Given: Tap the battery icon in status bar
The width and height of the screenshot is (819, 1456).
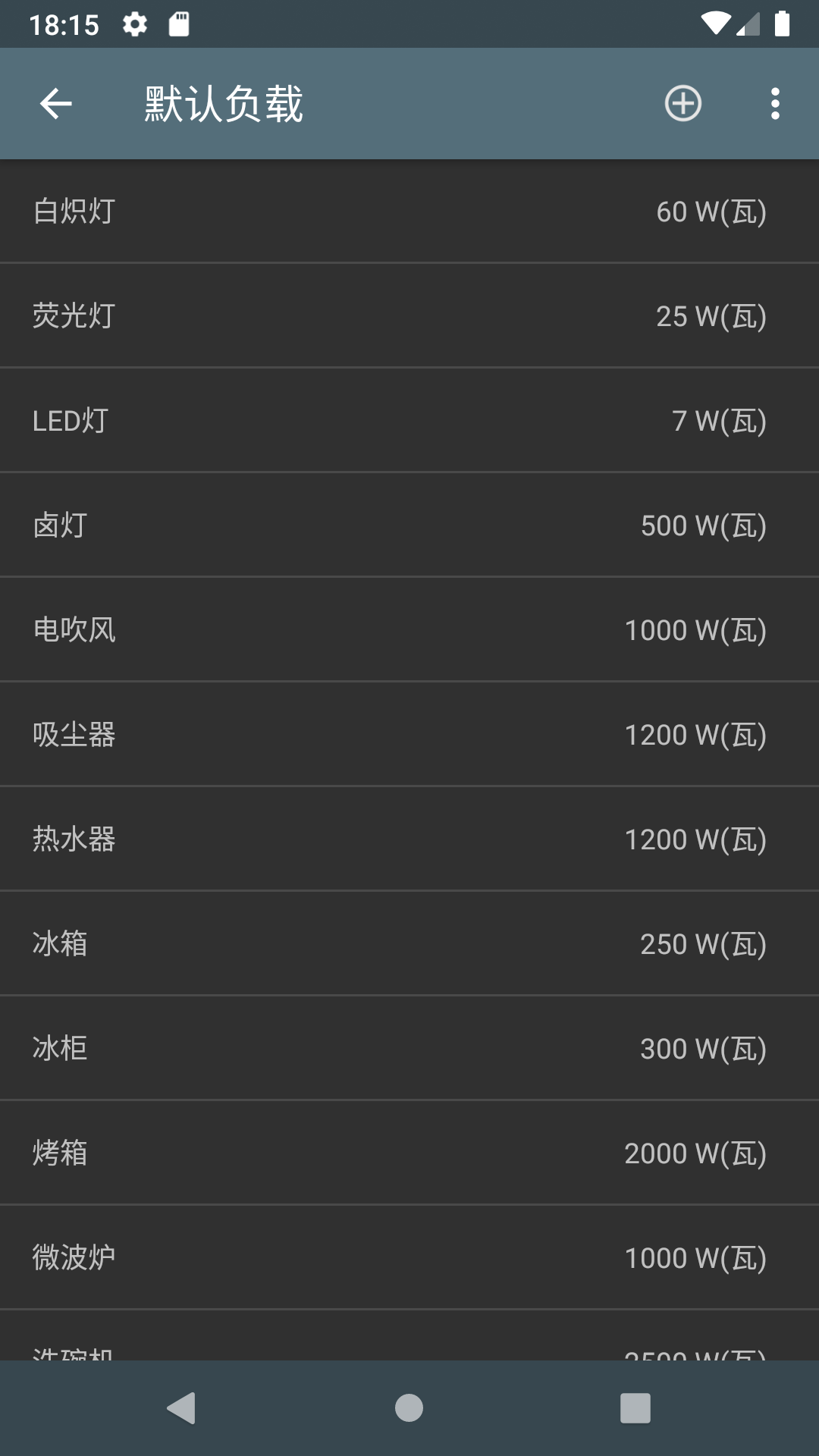Looking at the screenshot, I should click(782, 23).
